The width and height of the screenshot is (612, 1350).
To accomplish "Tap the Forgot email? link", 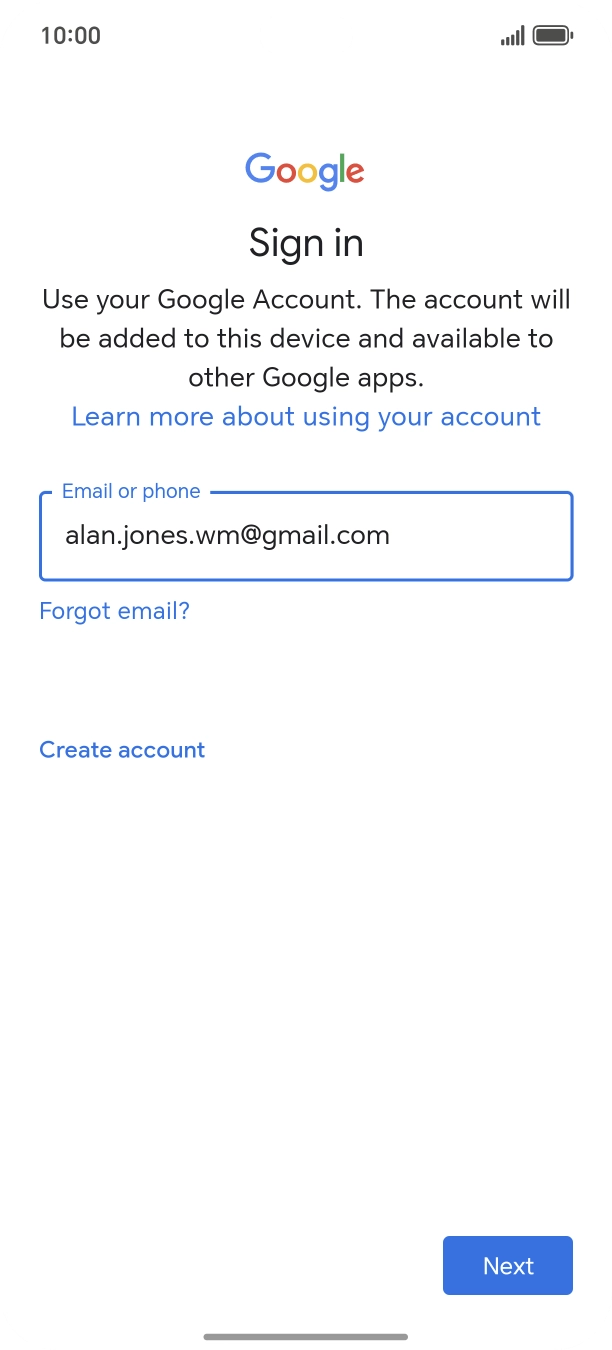I will tap(114, 611).
